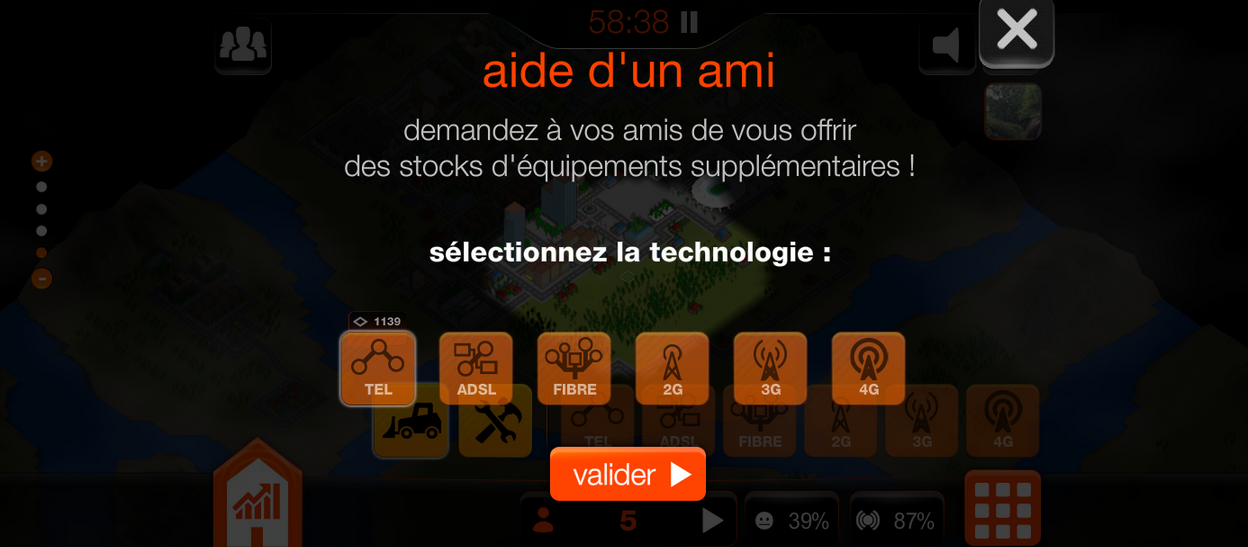
Task: Tap the valider button
Action: [x=628, y=474]
